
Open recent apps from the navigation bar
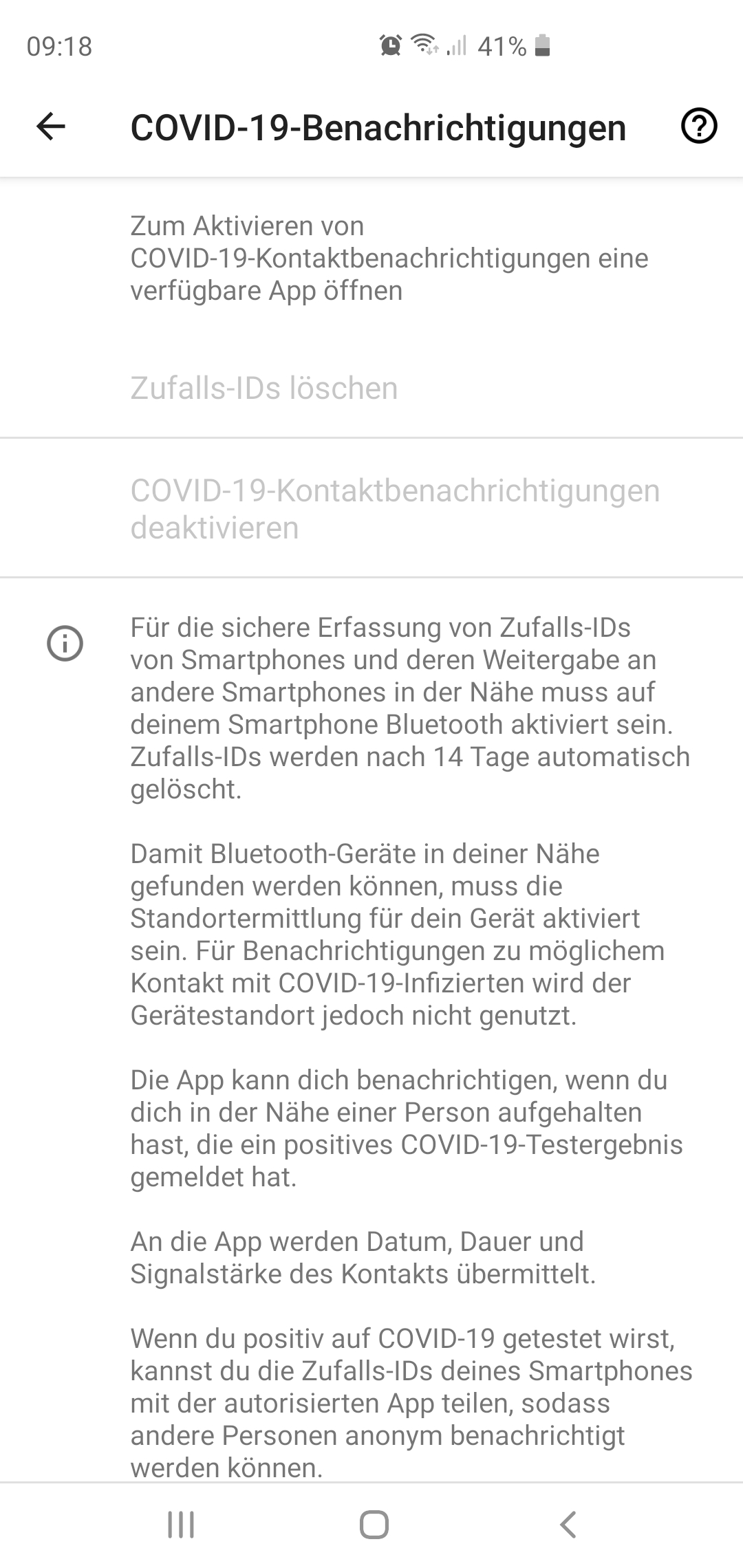click(181, 1524)
